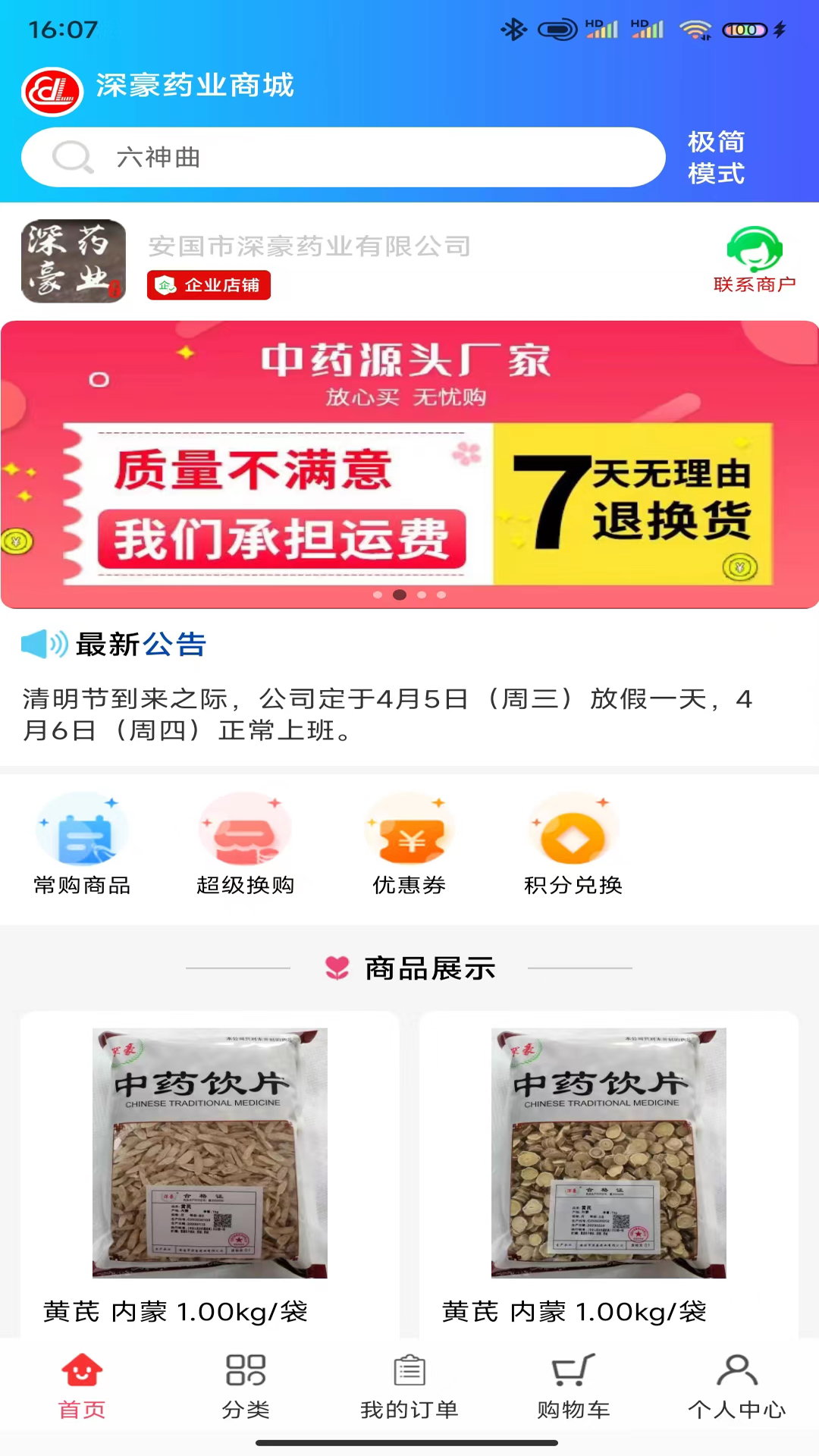Image resolution: width=819 pixels, height=1456 pixels.
Task: Tap the search box showing 六神曲
Action: pos(343,158)
